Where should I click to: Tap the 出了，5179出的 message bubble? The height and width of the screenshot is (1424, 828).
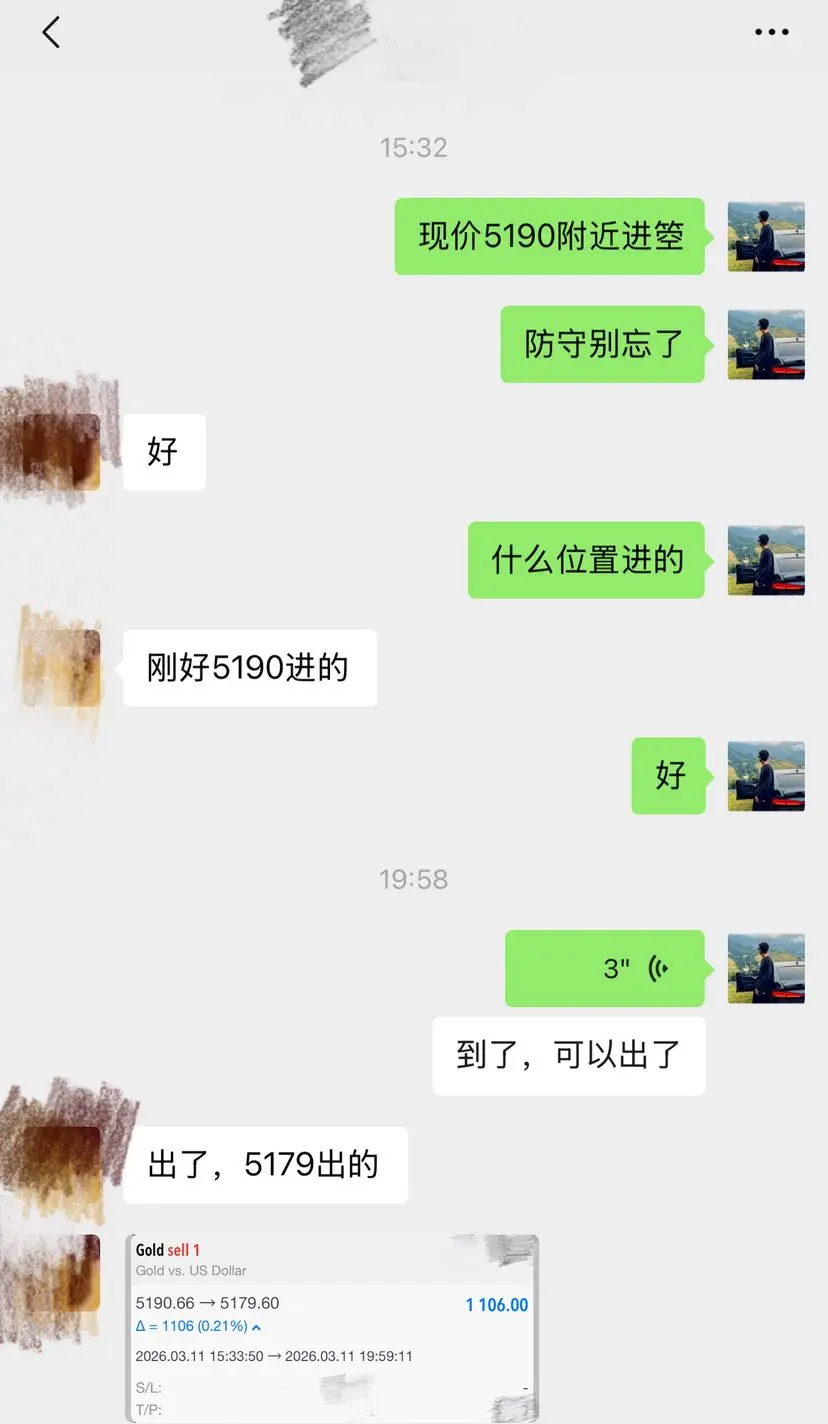tap(265, 1164)
